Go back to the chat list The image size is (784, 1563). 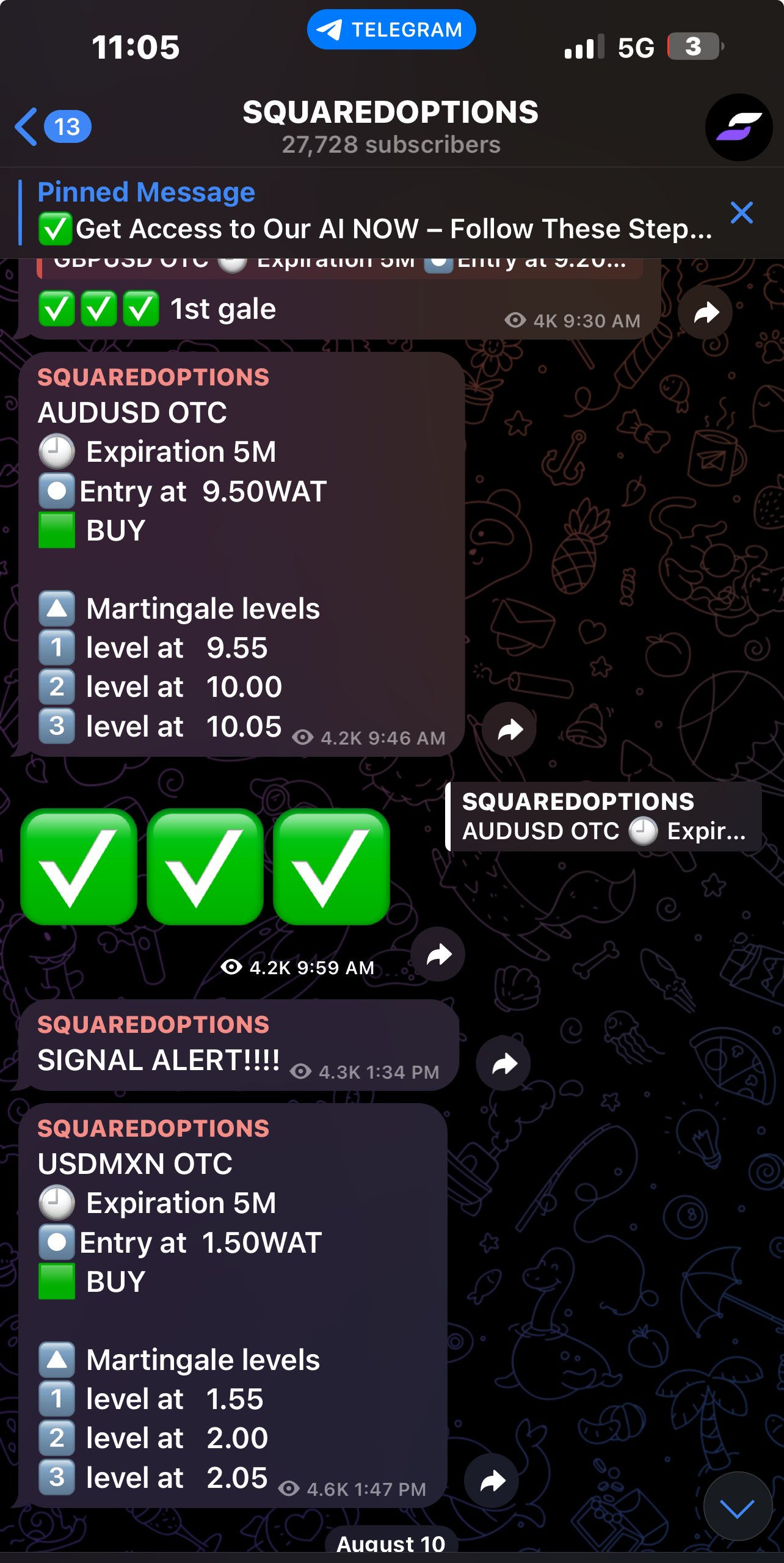[52, 127]
